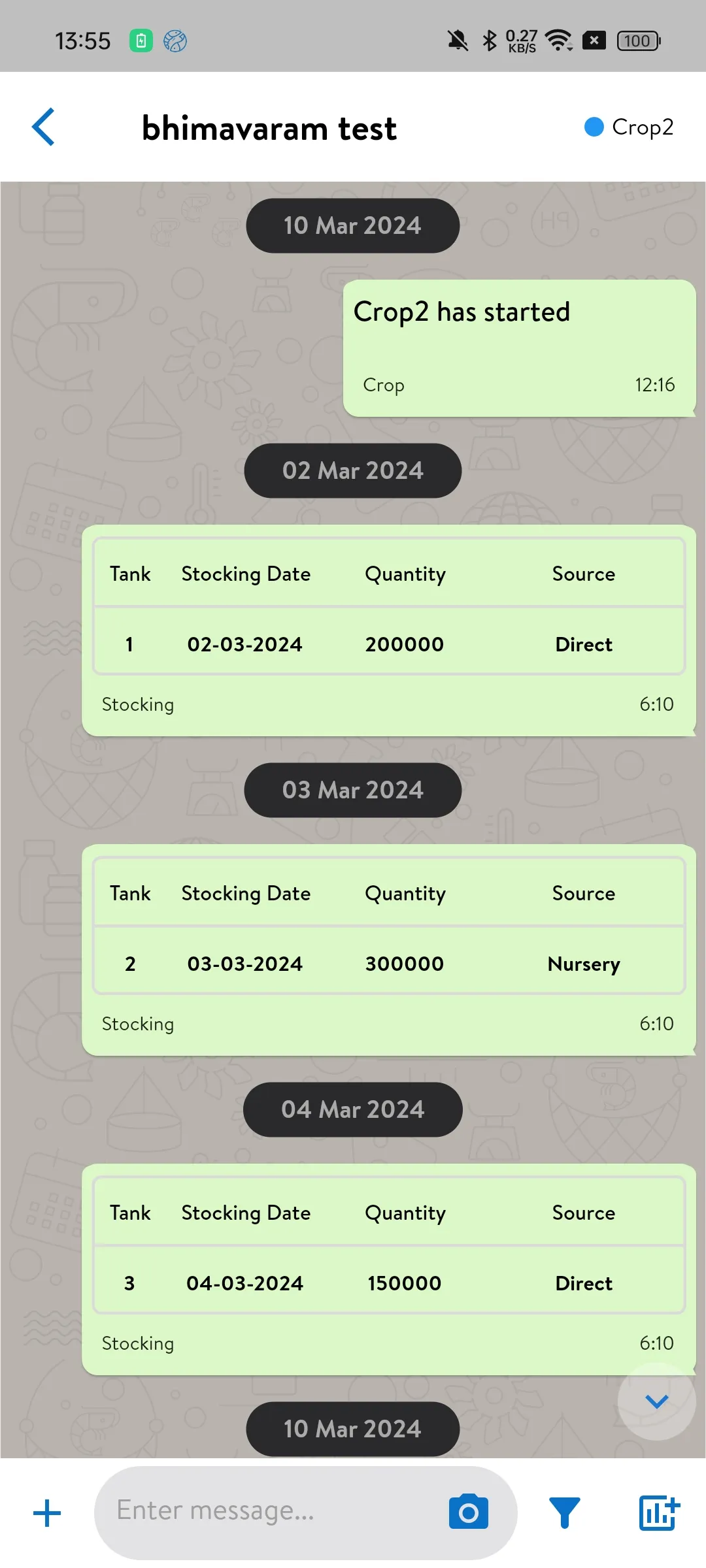Go back using the top-left arrow
Viewport: 706px width, 1568px height.
pos(43,127)
